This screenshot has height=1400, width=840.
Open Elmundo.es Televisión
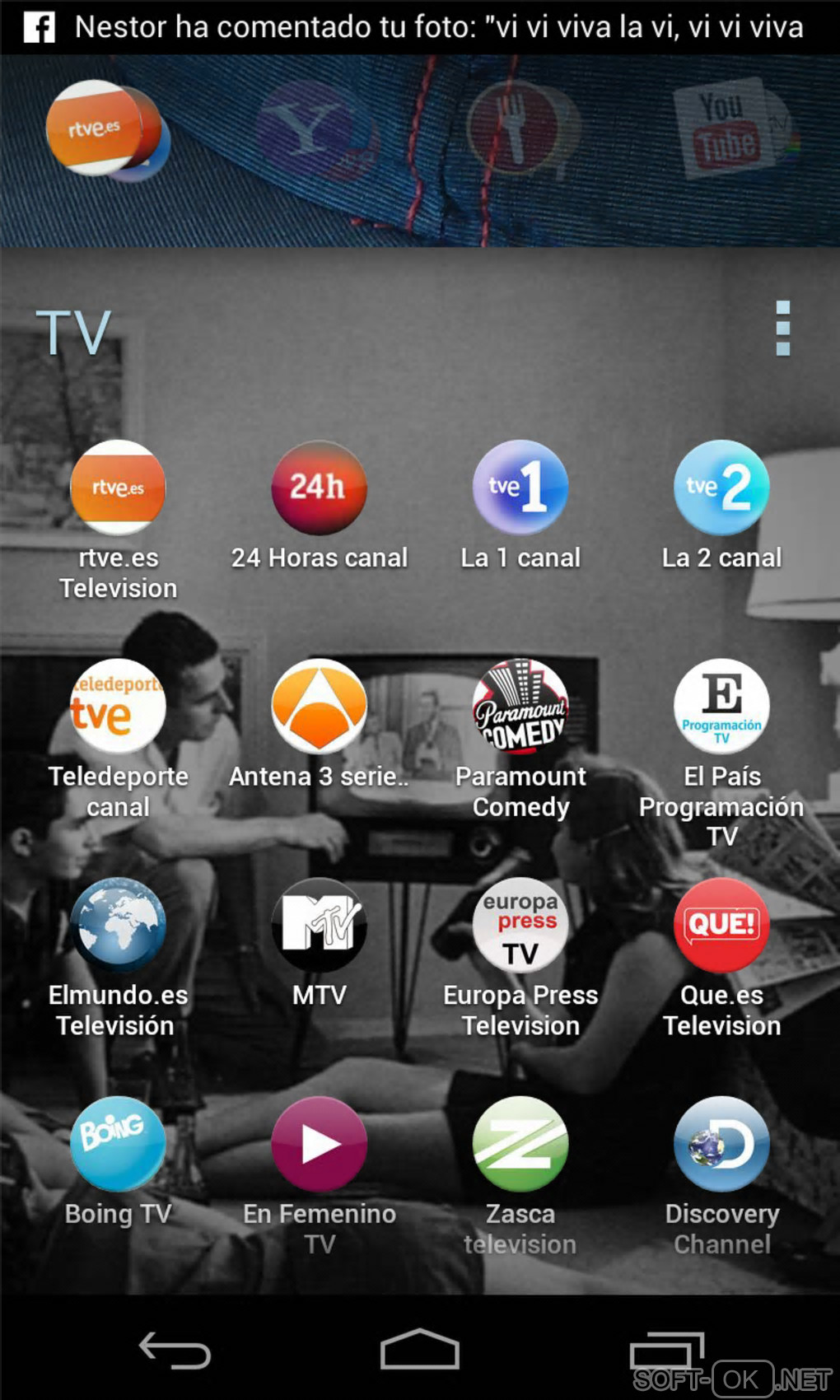pos(118,926)
